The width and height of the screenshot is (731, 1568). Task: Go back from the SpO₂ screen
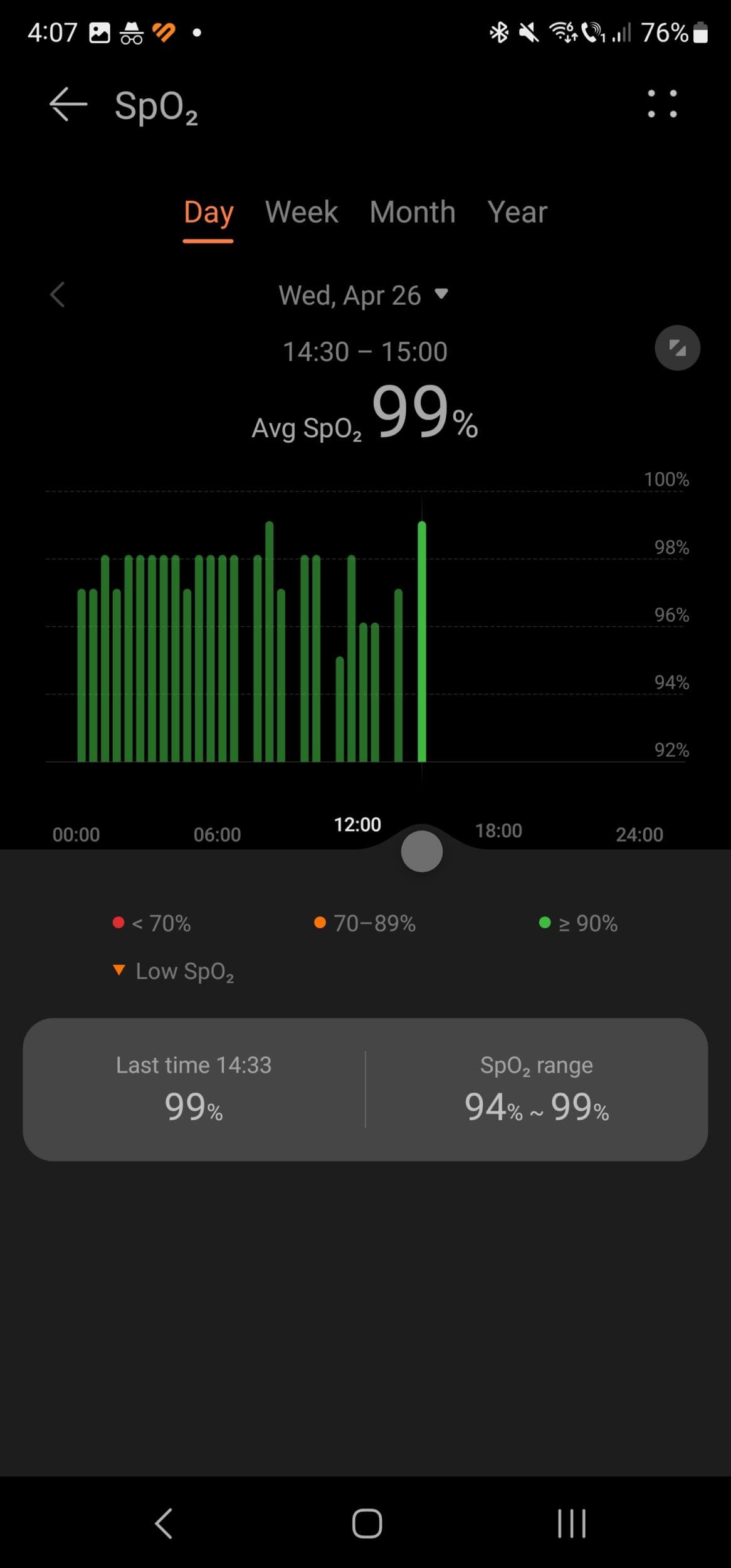click(68, 104)
